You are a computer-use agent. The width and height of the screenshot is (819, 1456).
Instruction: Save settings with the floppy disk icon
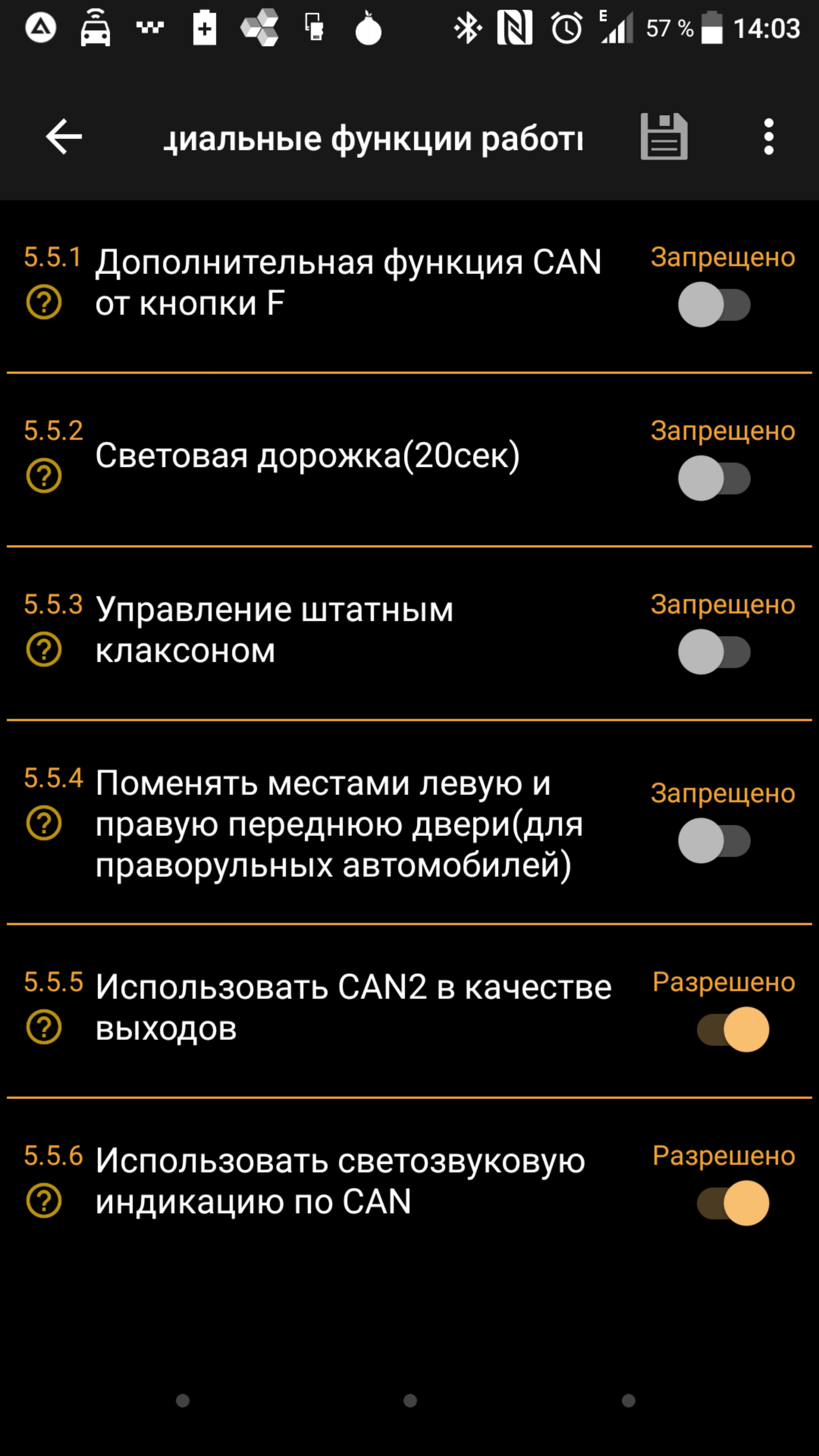tap(664, 136)
